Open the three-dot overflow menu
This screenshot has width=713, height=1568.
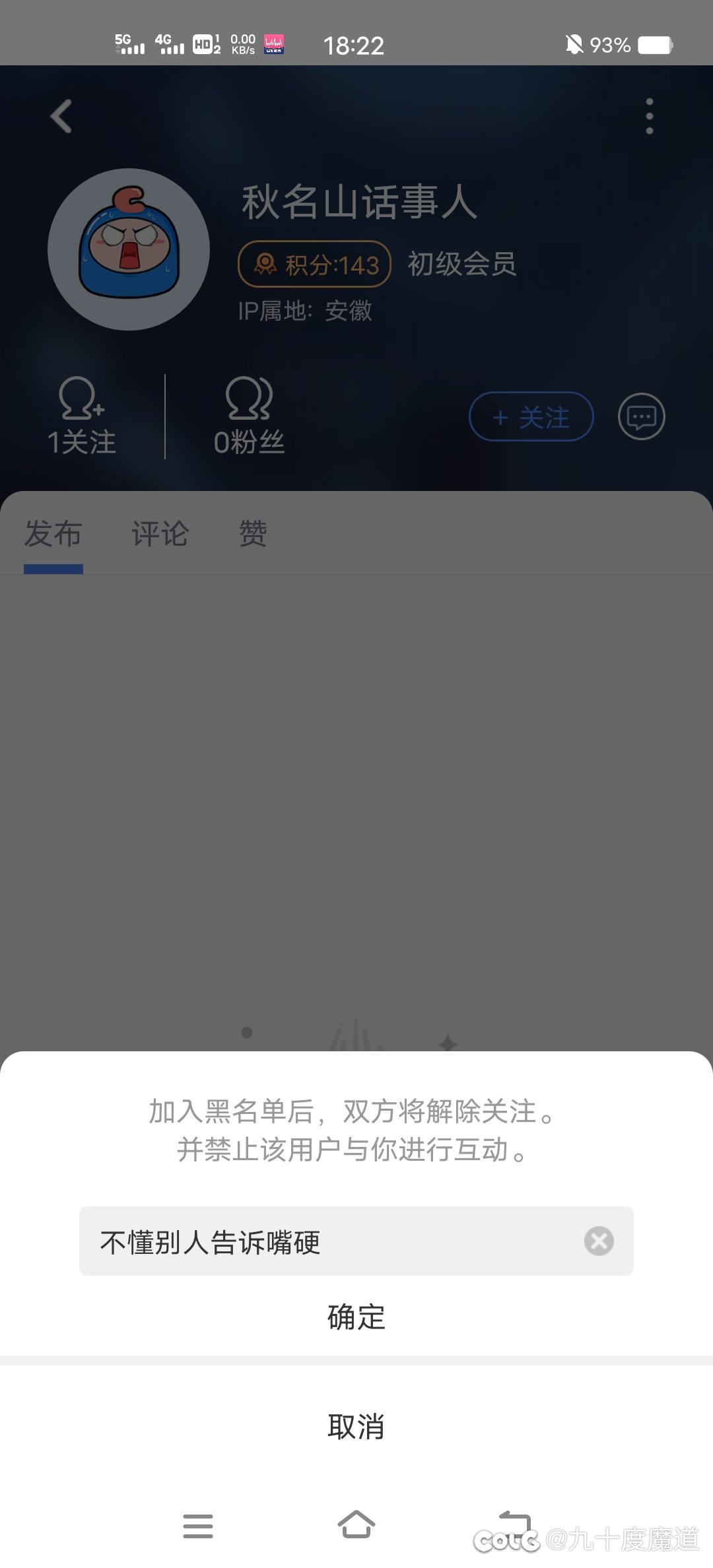click(650, 117)
